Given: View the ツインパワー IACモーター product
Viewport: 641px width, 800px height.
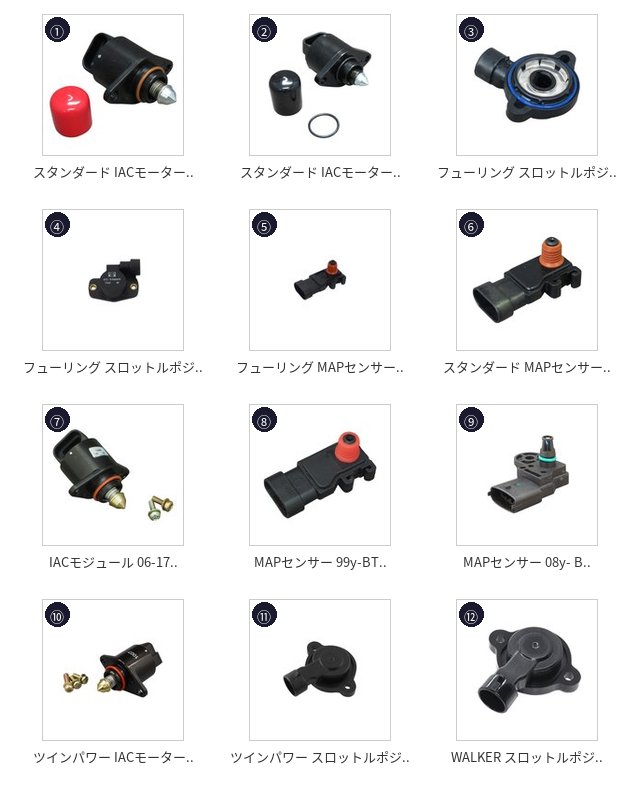Looking at the screenshot, I should 113,670.
